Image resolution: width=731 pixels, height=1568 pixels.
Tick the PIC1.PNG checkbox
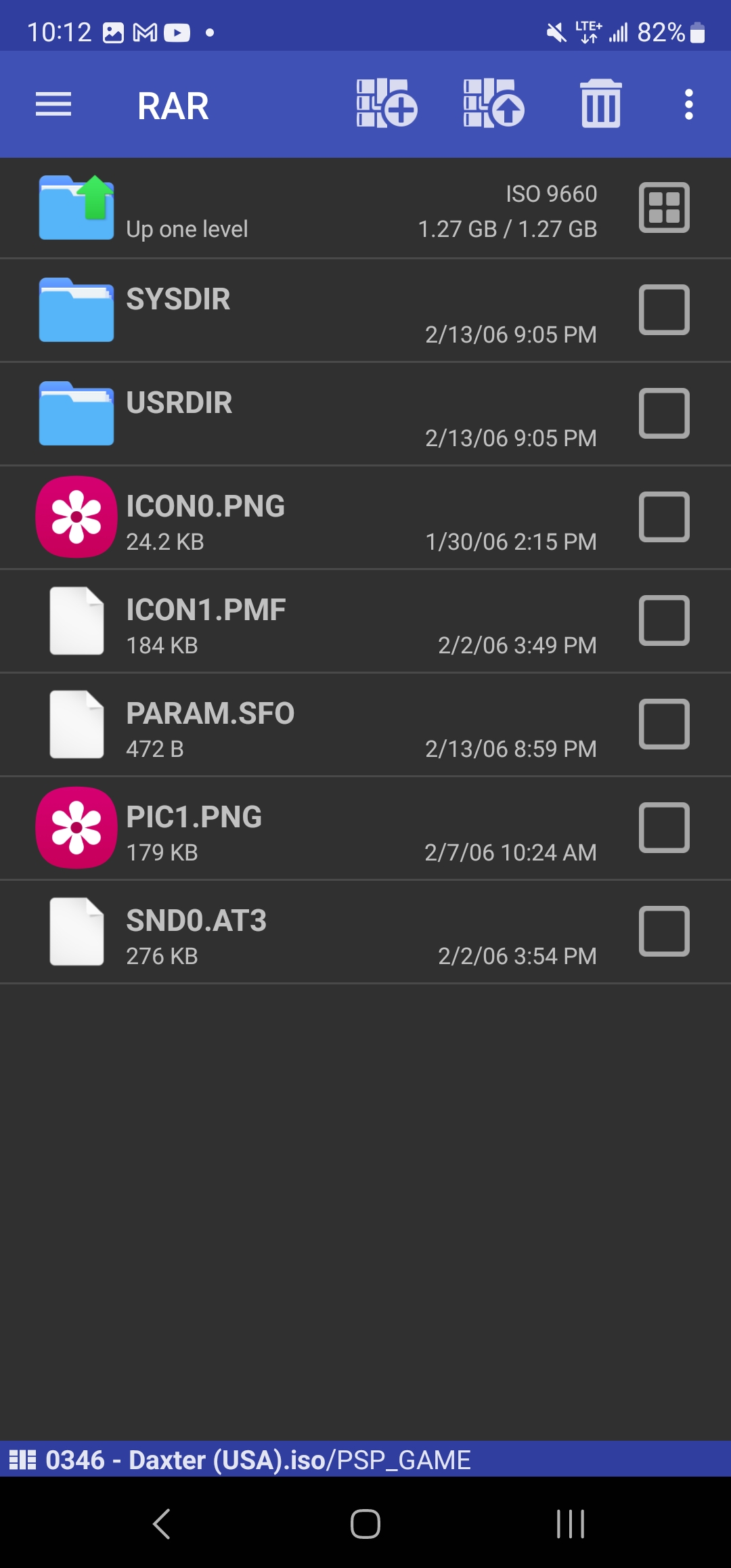(664, 827)
